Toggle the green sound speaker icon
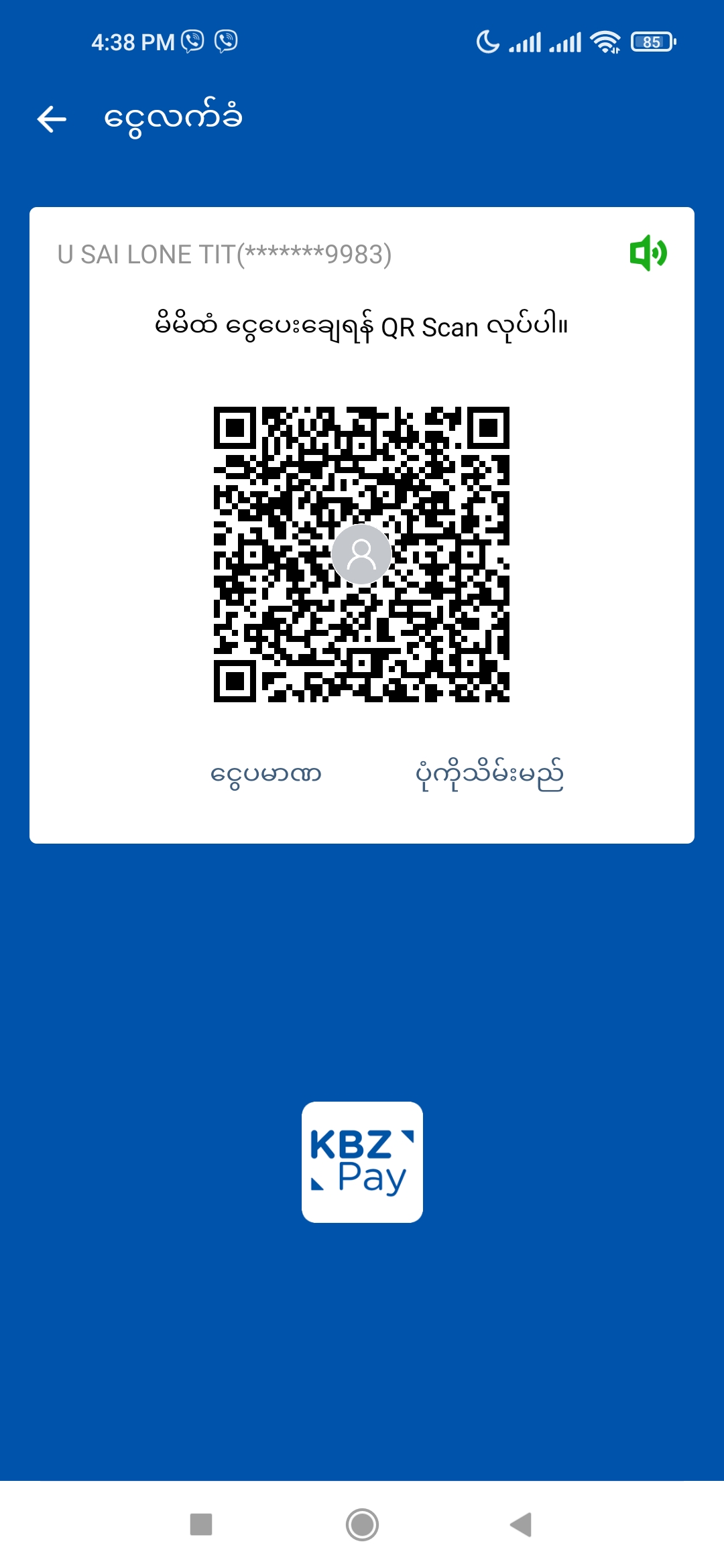Image resolution: width=724 pixels, height=1568 pixels. tap(648, 253)
